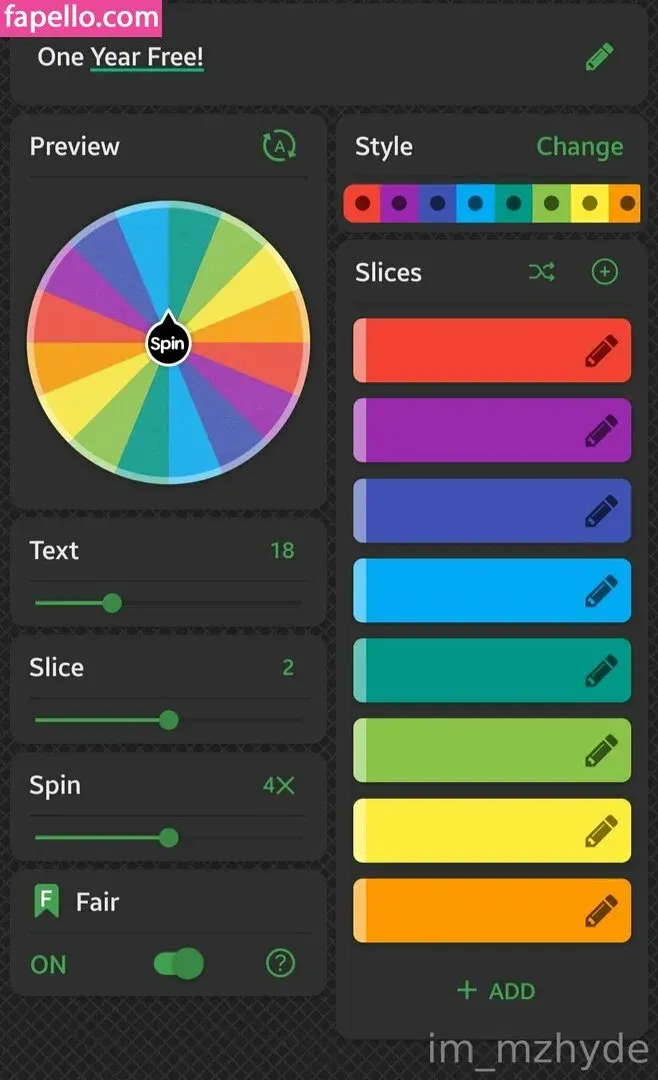The width and height of the screenshot is (658, 1080).
Task: Adjust the Text size slider
Action: click(x=112, y=603)
